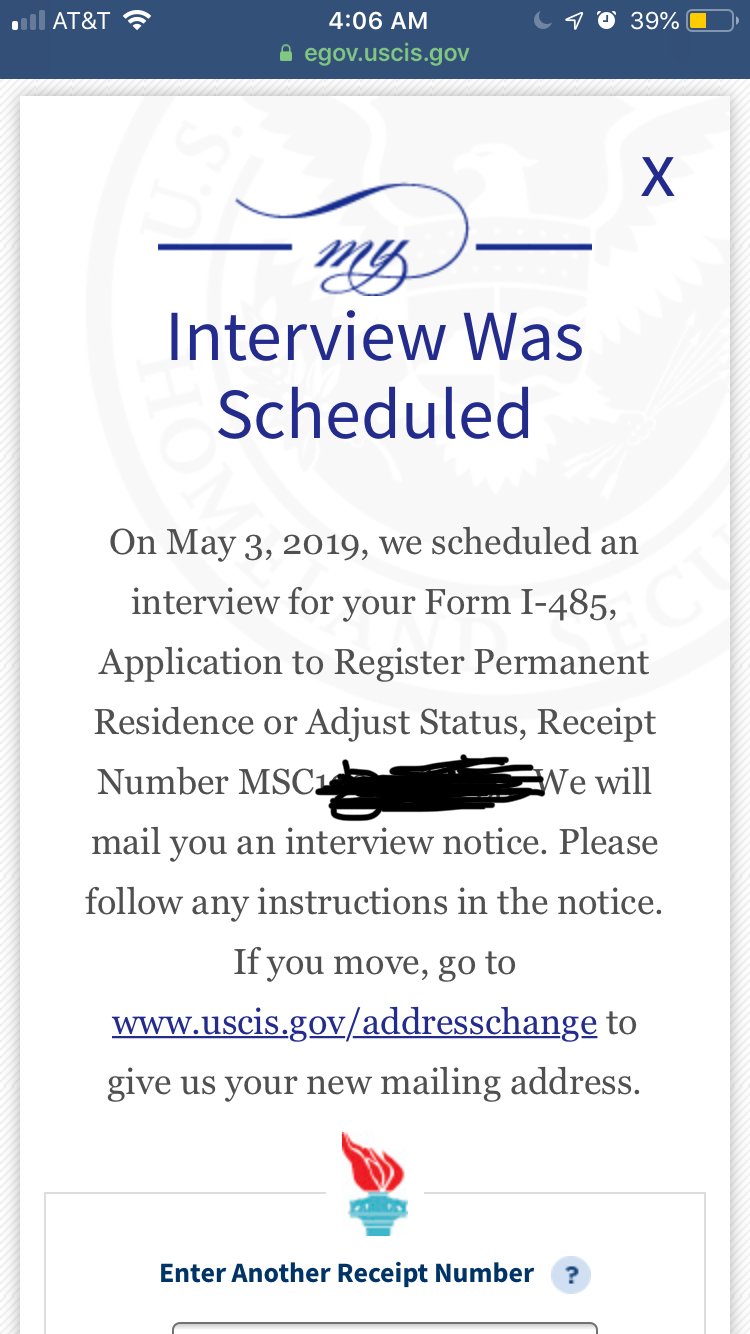Close the interview status popup
This screenshot has width=750, height=1334.
tap(657, 177)
